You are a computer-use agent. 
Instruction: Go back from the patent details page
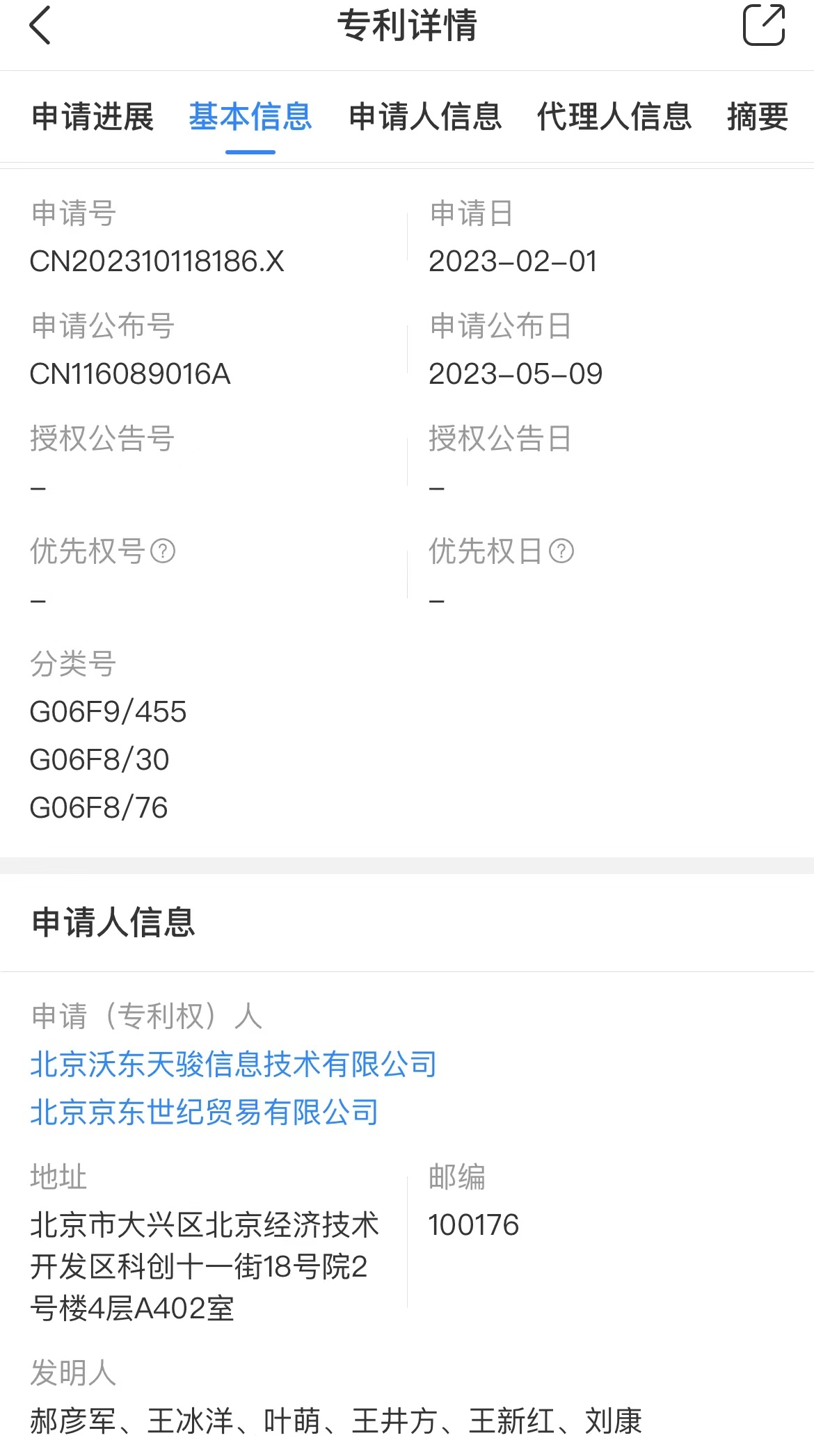(40, 26)
